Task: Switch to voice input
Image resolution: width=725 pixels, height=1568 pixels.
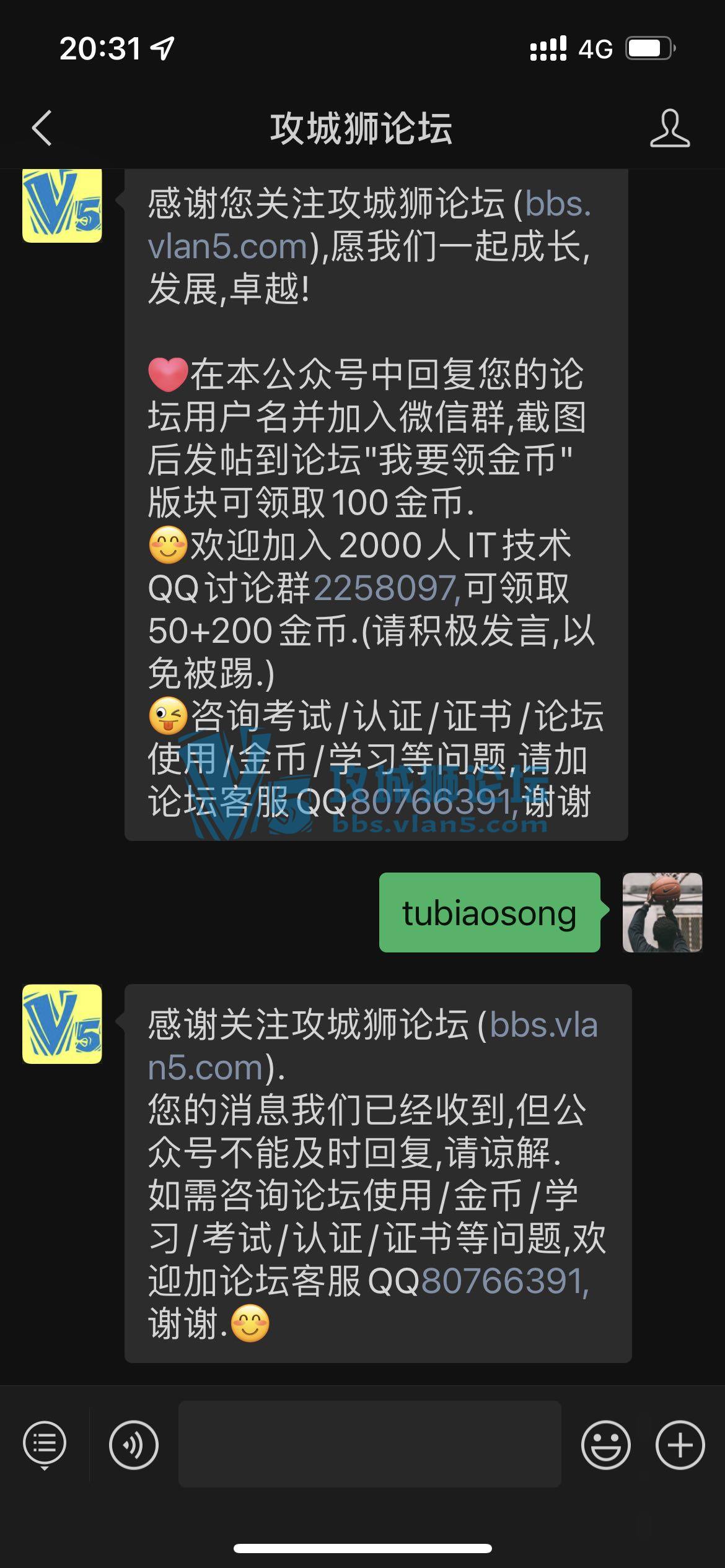Action: (133, 1445)
